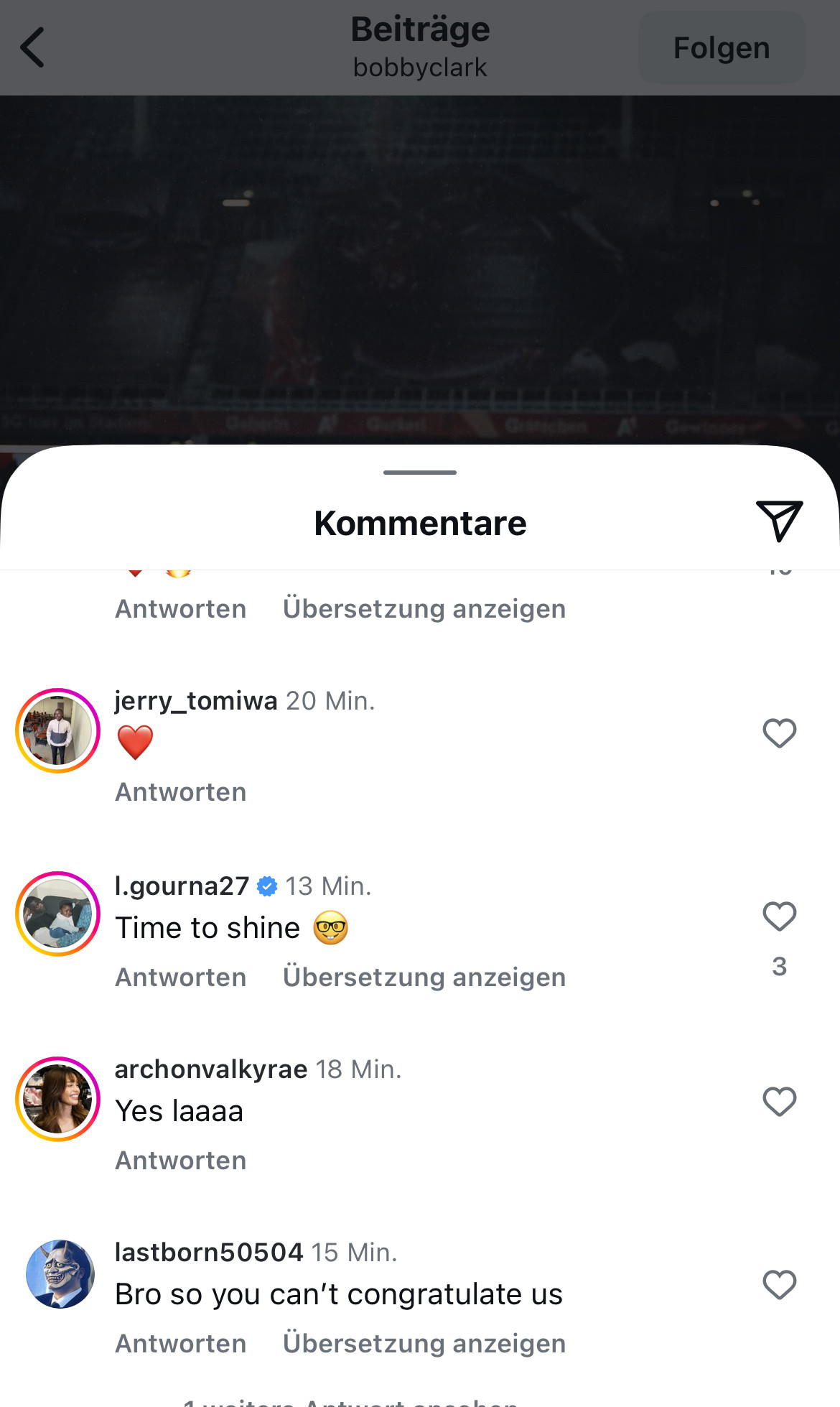Like lastborn50504's comment
Viewport: 840px width, 1407px height.
coord(779,1285)
